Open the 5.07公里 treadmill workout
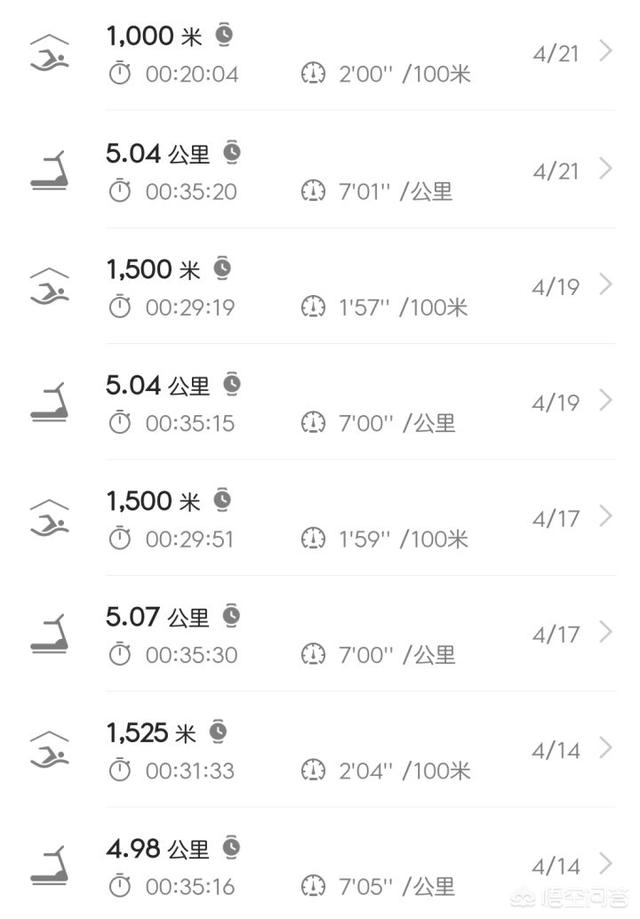The image size is (640, 919). click(x=320, y=634)
